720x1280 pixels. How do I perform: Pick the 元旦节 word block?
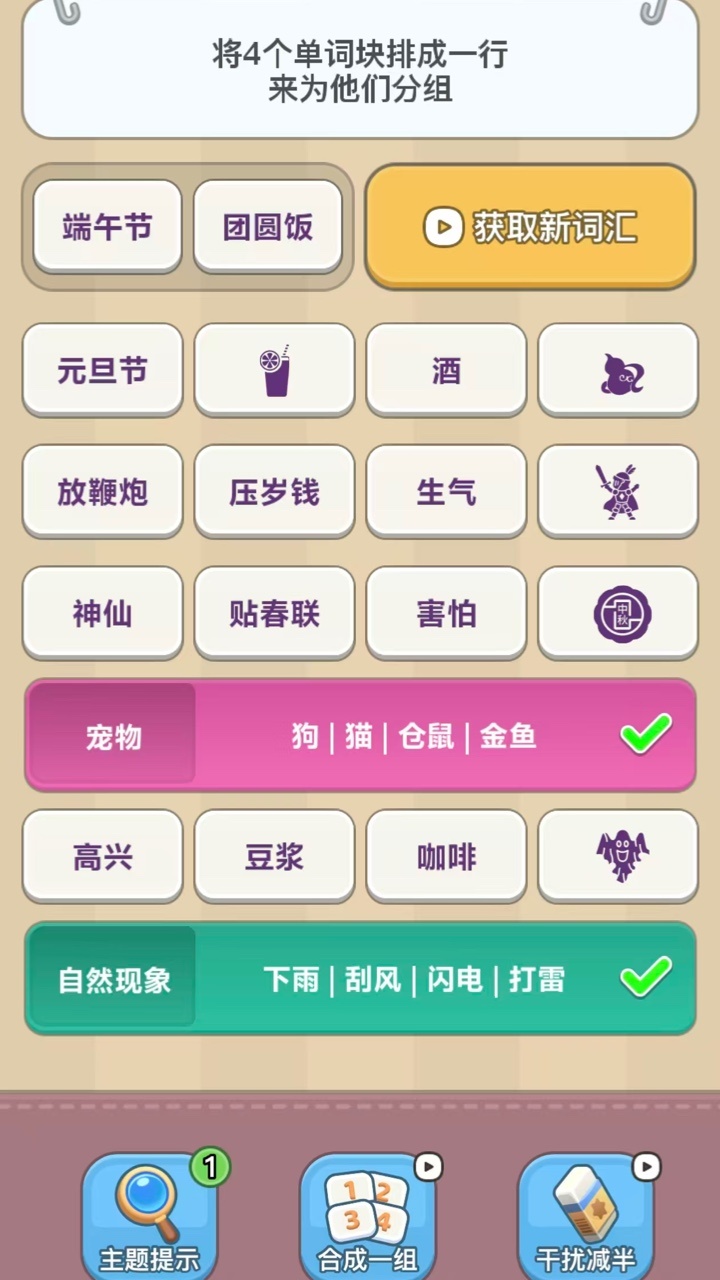tap(102, 370)
